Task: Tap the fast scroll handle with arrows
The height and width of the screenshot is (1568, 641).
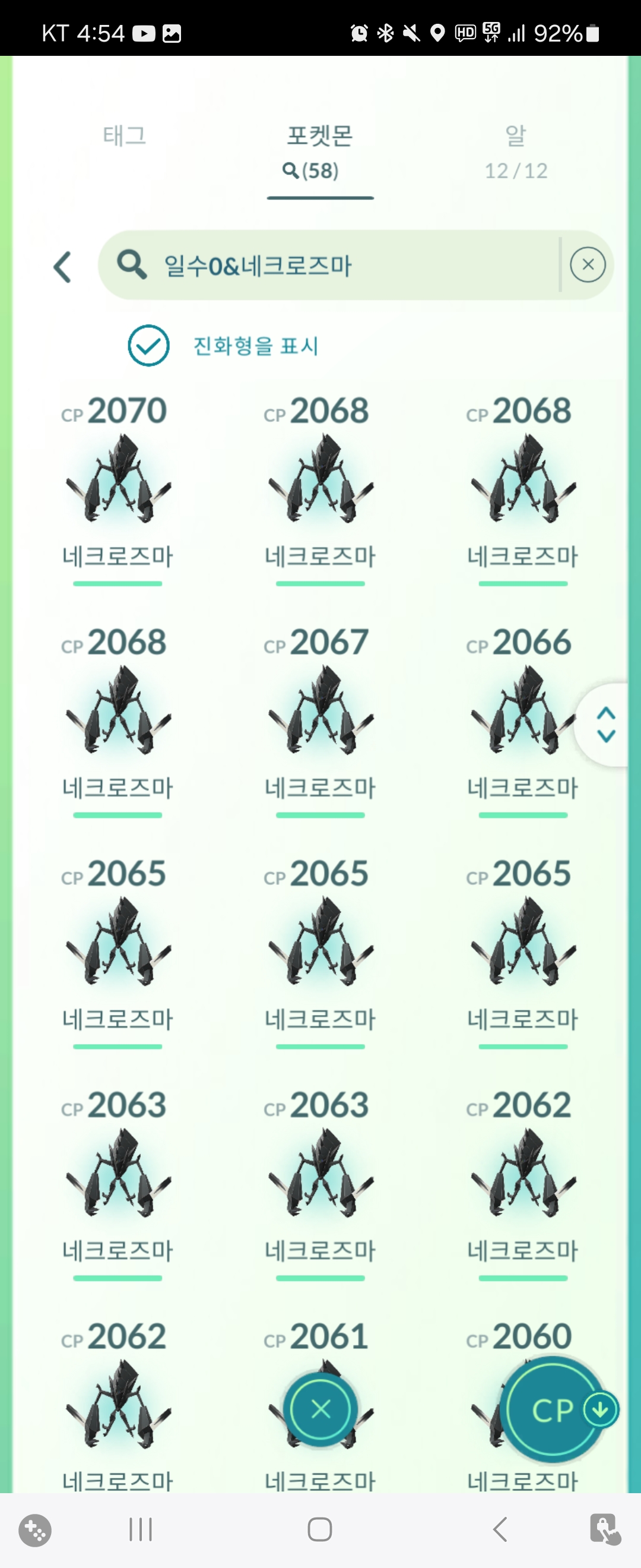Action: click(x=606, y=725)
